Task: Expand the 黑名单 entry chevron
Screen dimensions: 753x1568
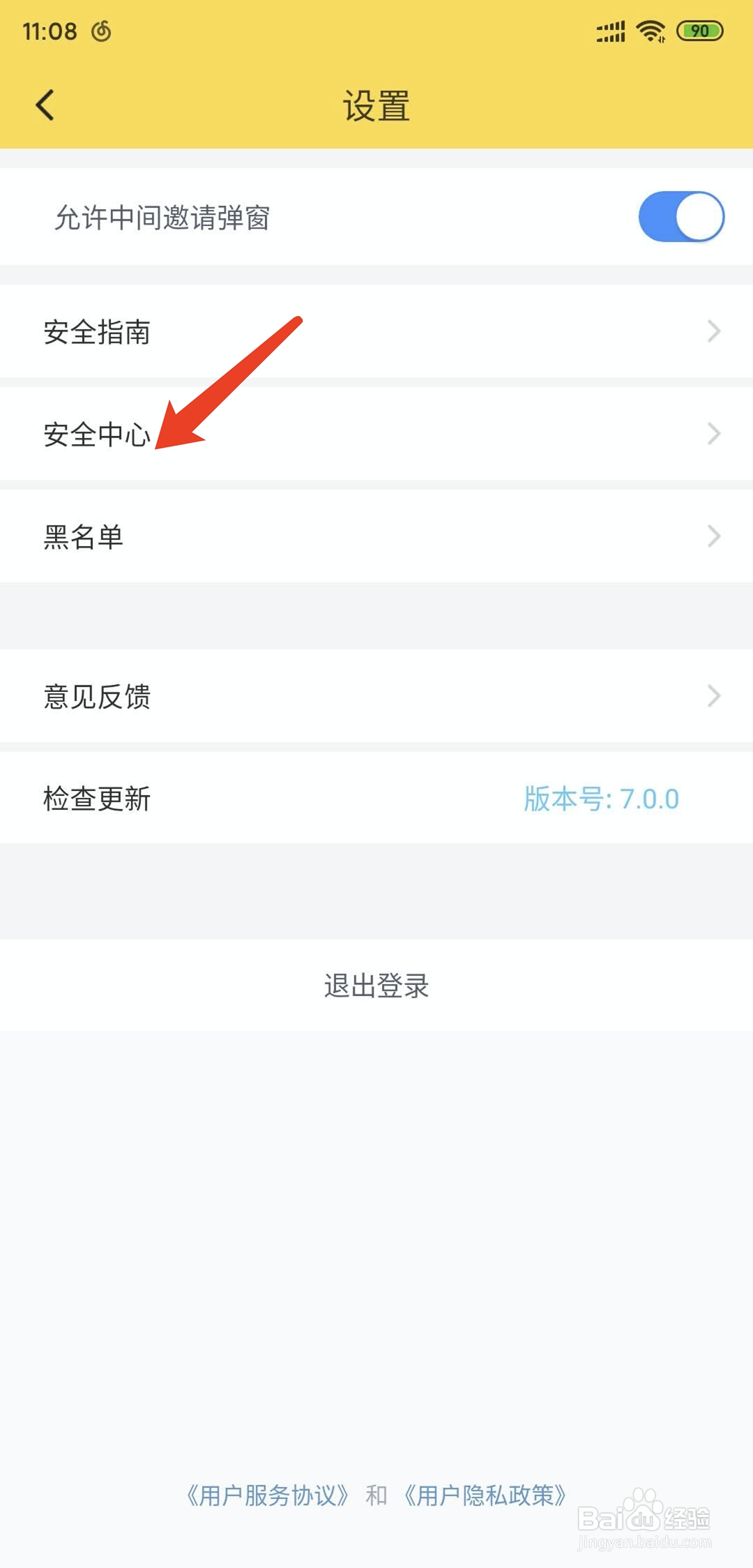Action: click(714, 536)
